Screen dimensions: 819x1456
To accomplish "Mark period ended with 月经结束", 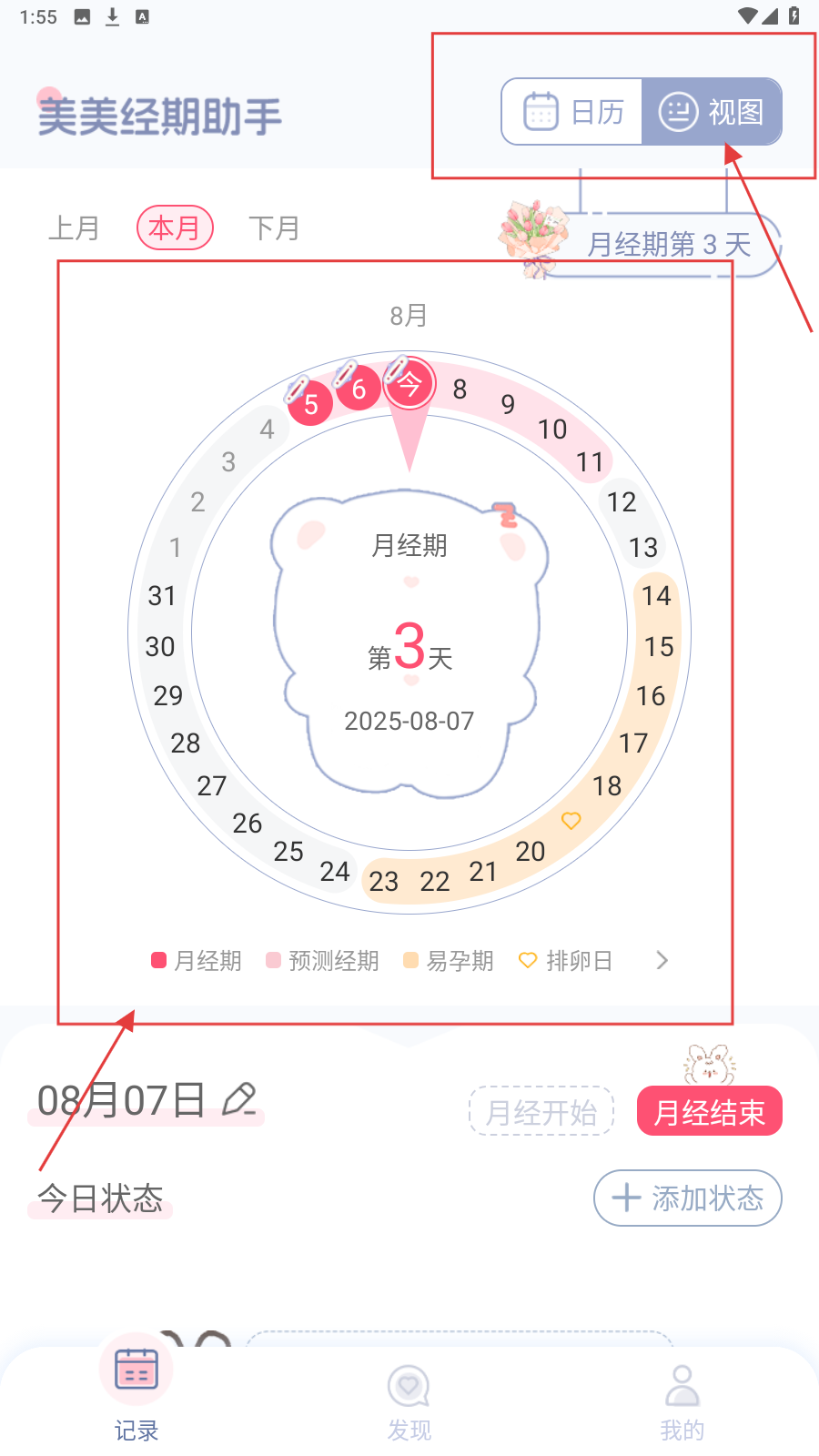I will tap(709, 1111).
